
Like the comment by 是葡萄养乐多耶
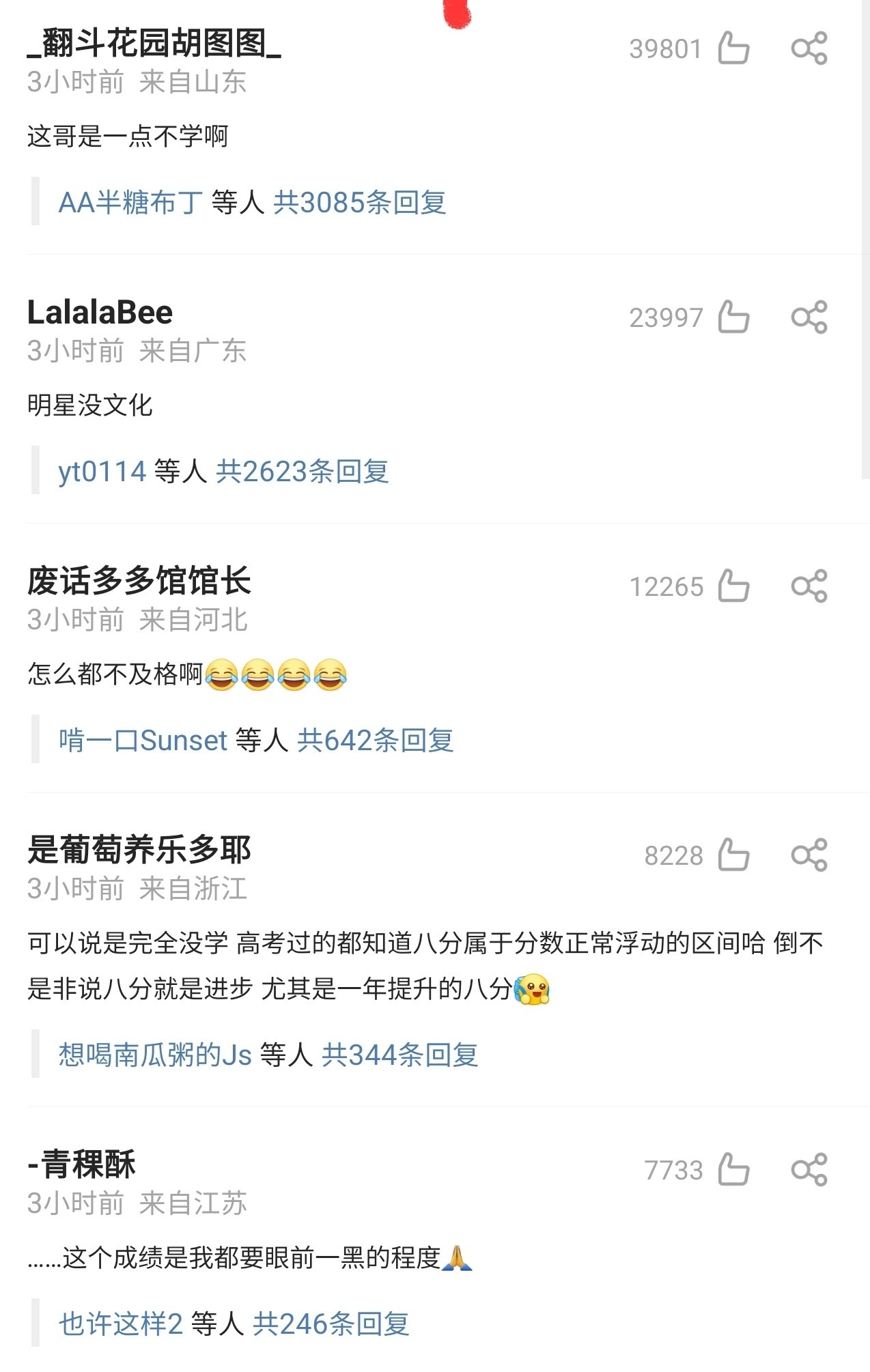pos(733,855)
